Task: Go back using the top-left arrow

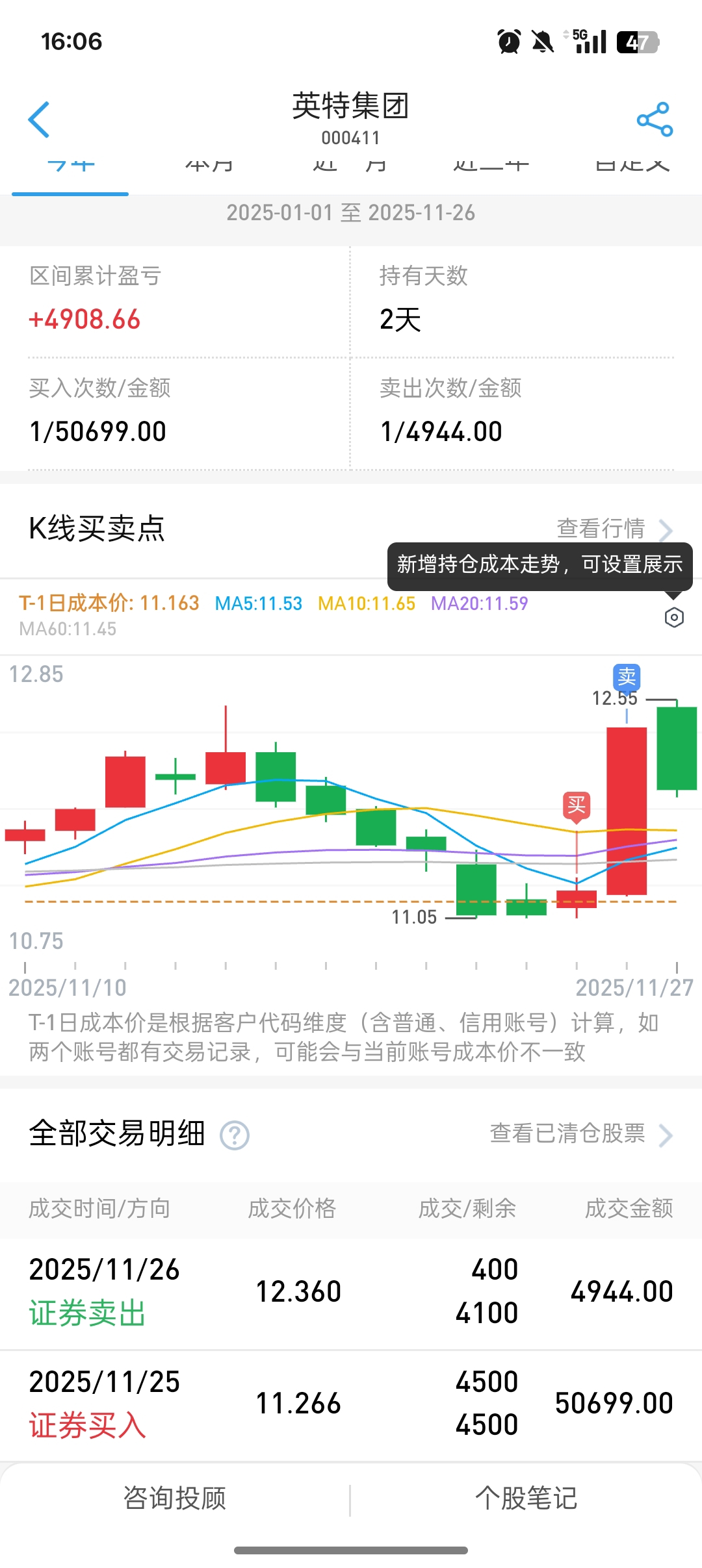Action: pyautogui.click(x=39, y=120)
